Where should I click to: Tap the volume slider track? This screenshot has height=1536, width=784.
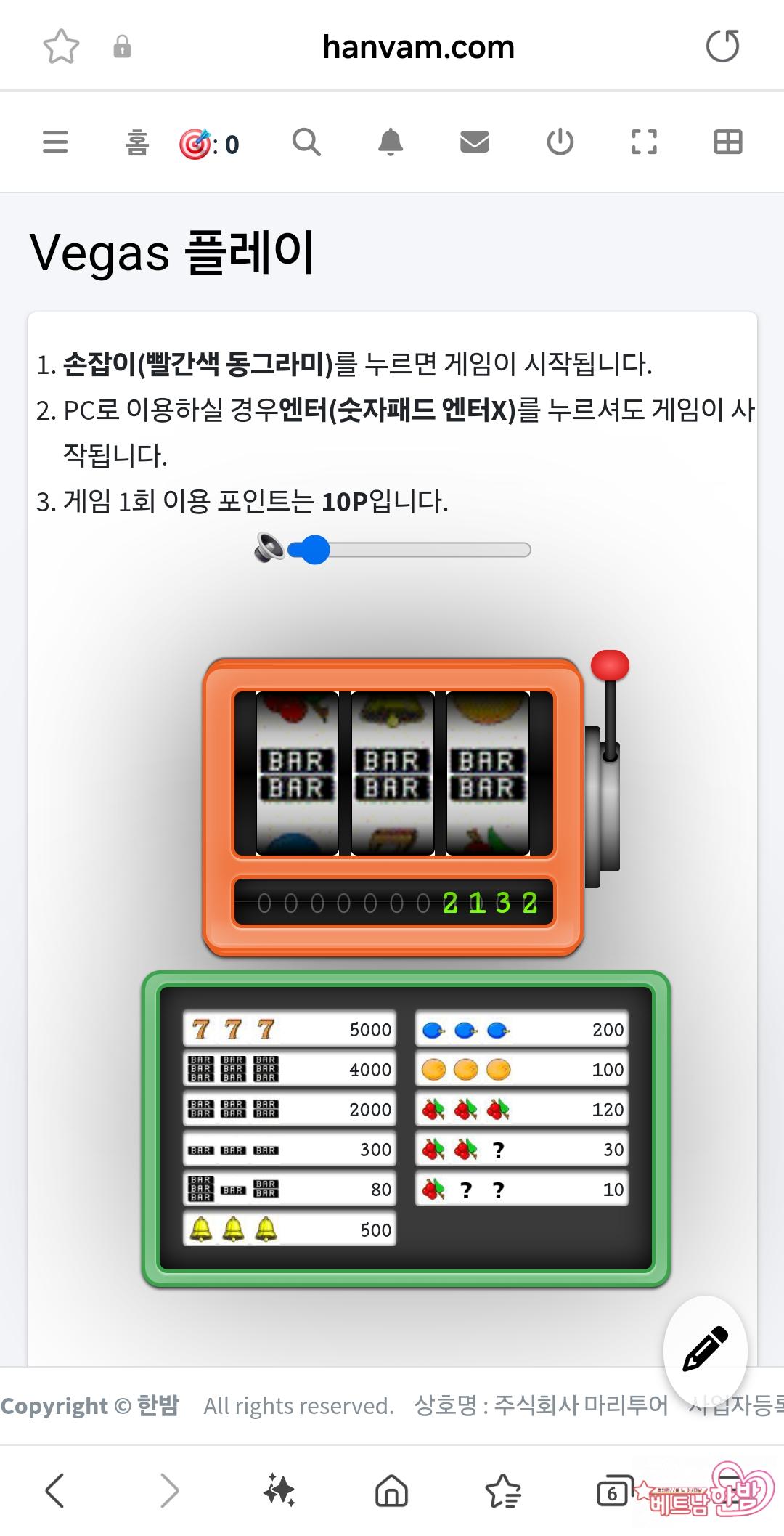point(428,550)
